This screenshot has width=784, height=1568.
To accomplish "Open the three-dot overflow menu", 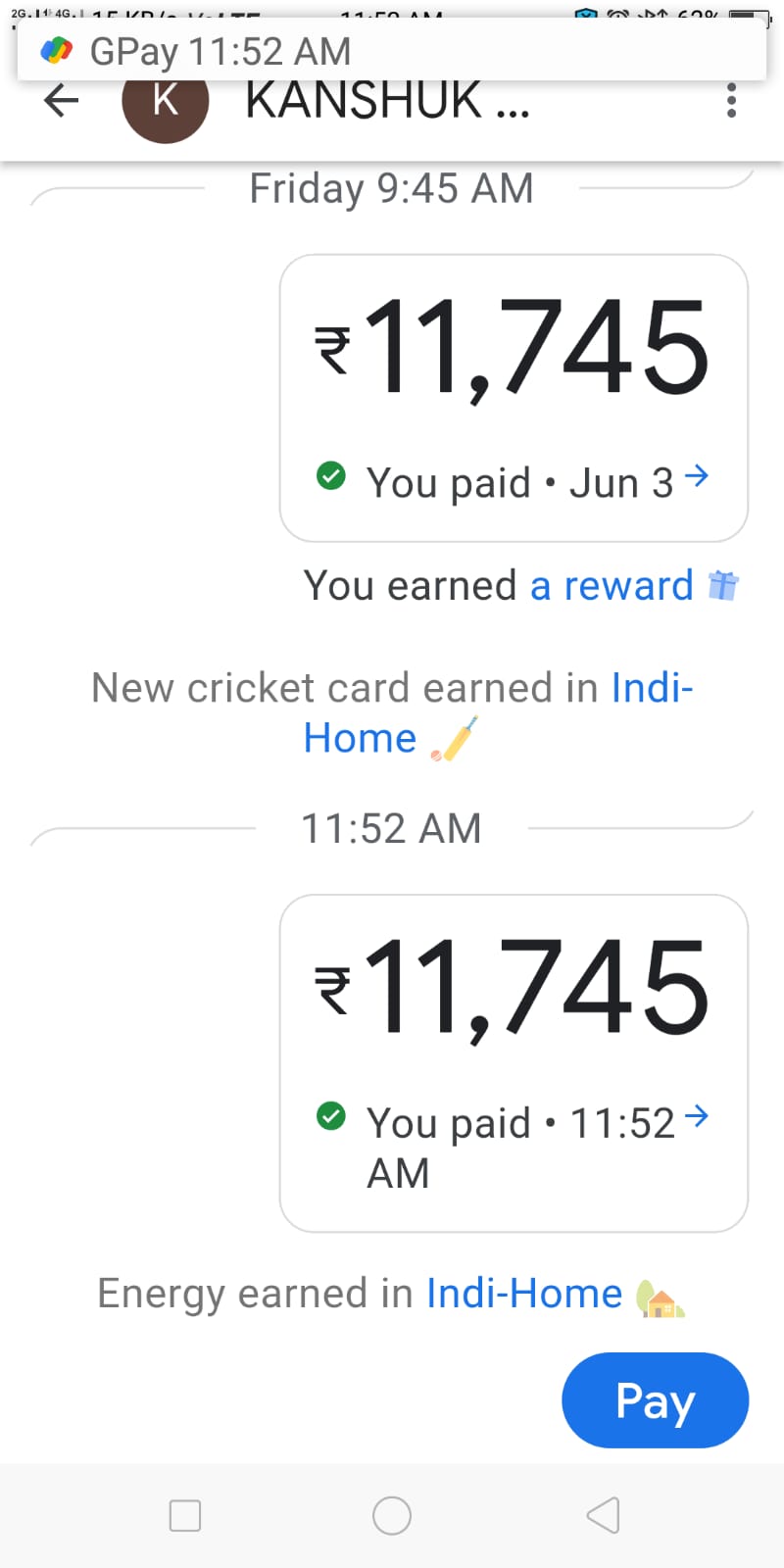I will [x=731, y=101].
